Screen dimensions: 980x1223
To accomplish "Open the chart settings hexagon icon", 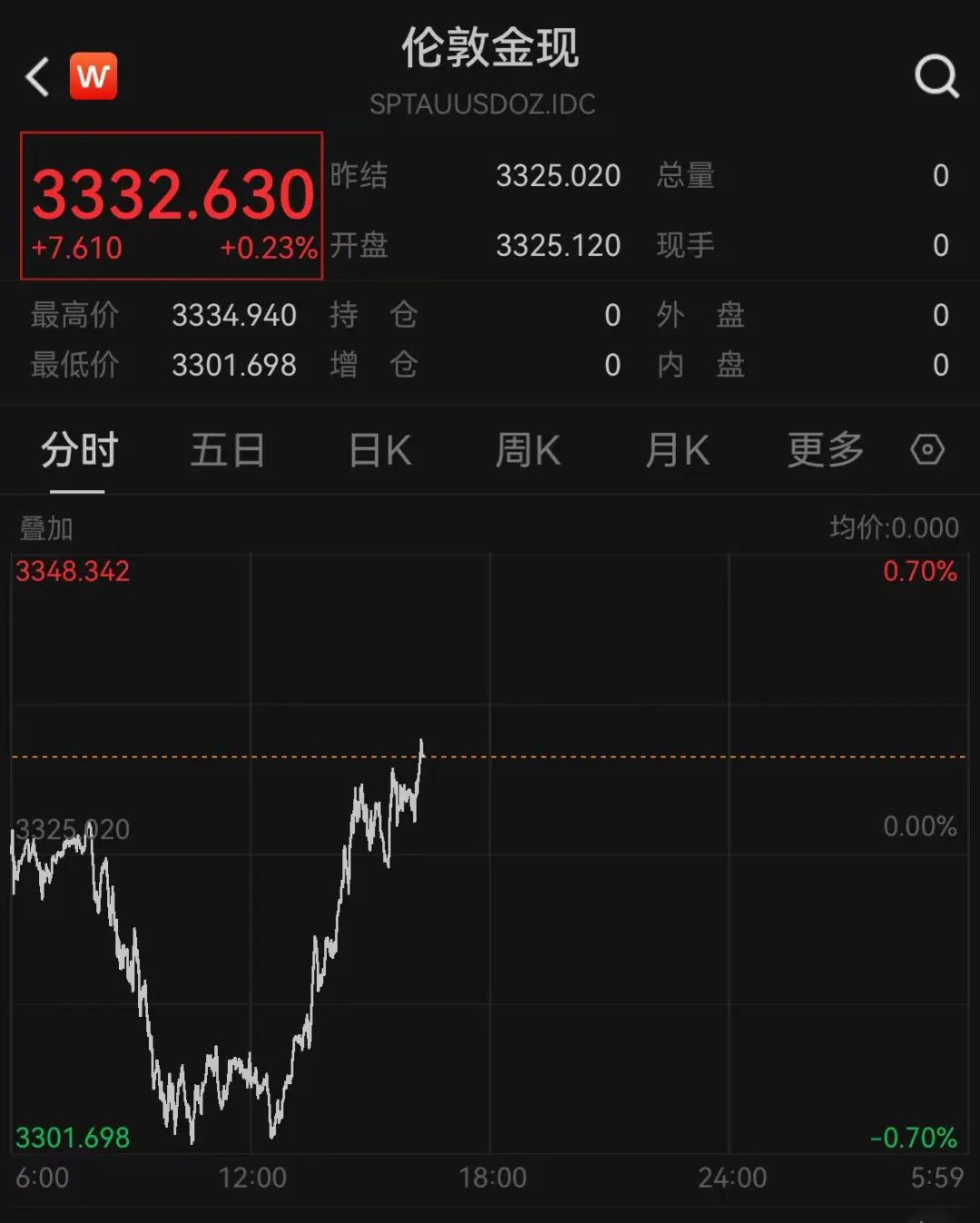I will point(927,450).
